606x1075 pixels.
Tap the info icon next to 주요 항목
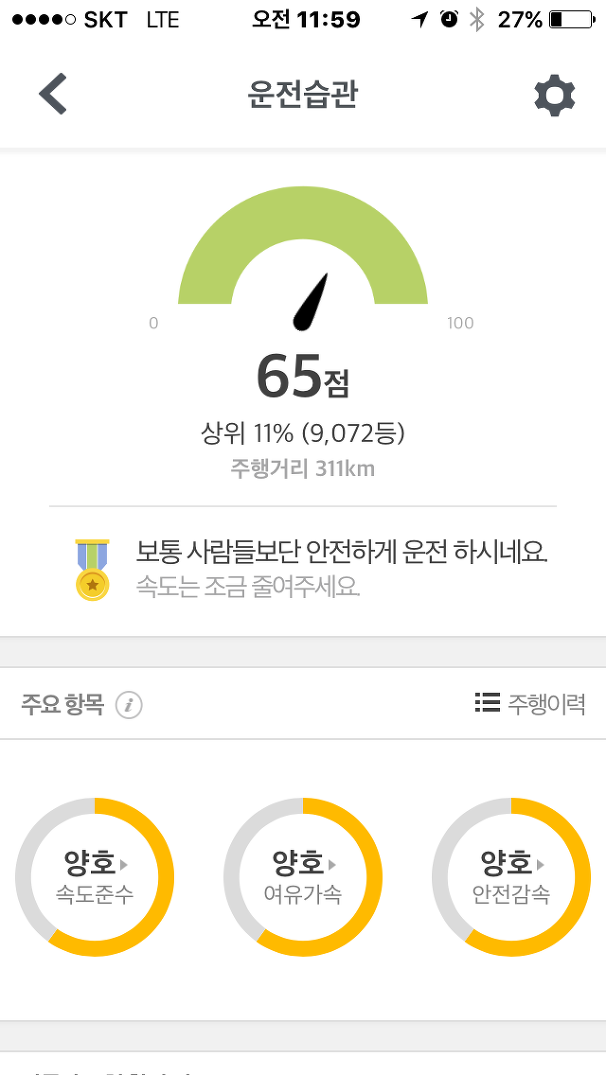[129, 705]
